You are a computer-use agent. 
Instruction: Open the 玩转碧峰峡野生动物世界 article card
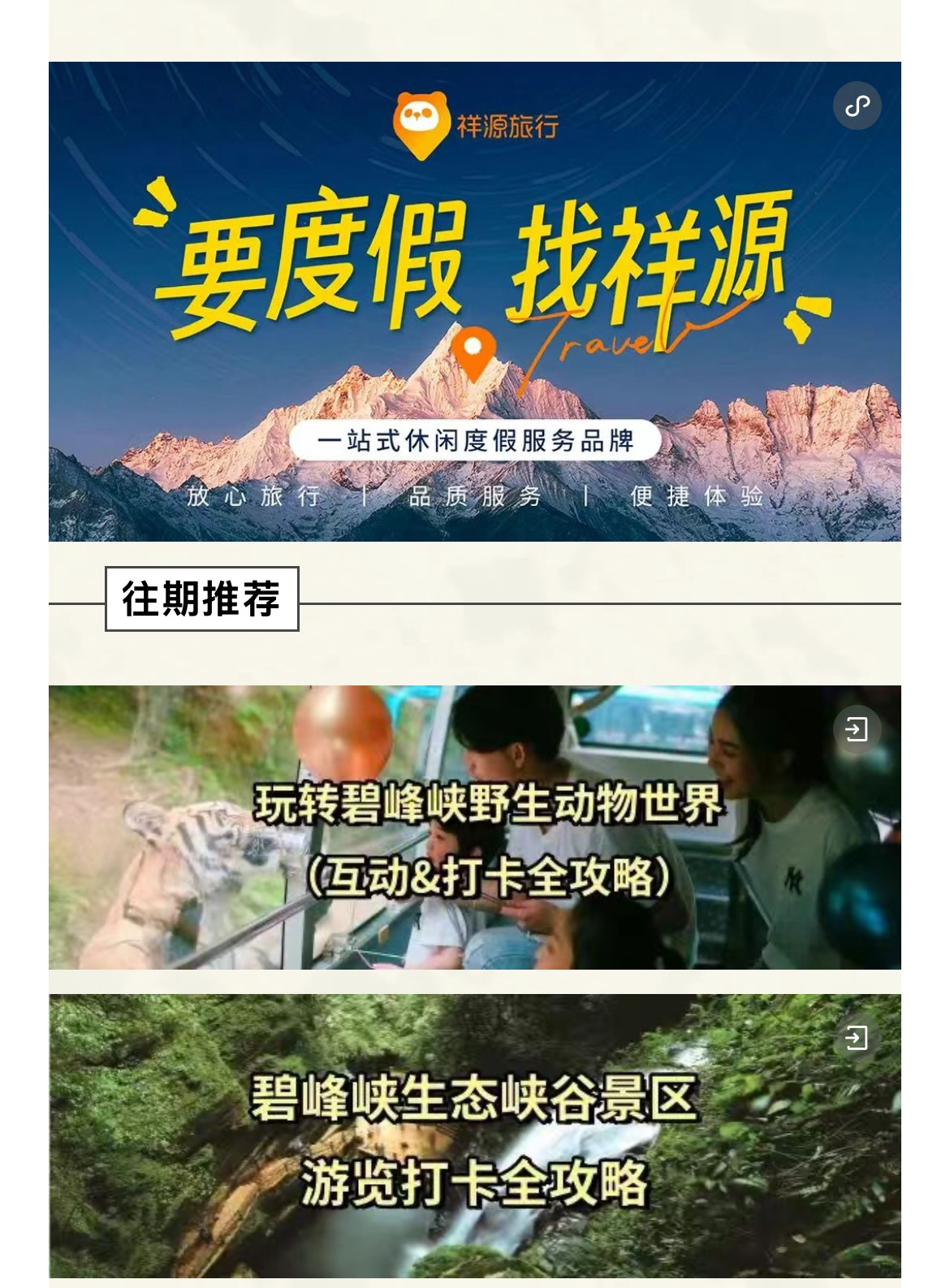pos(474,827)
